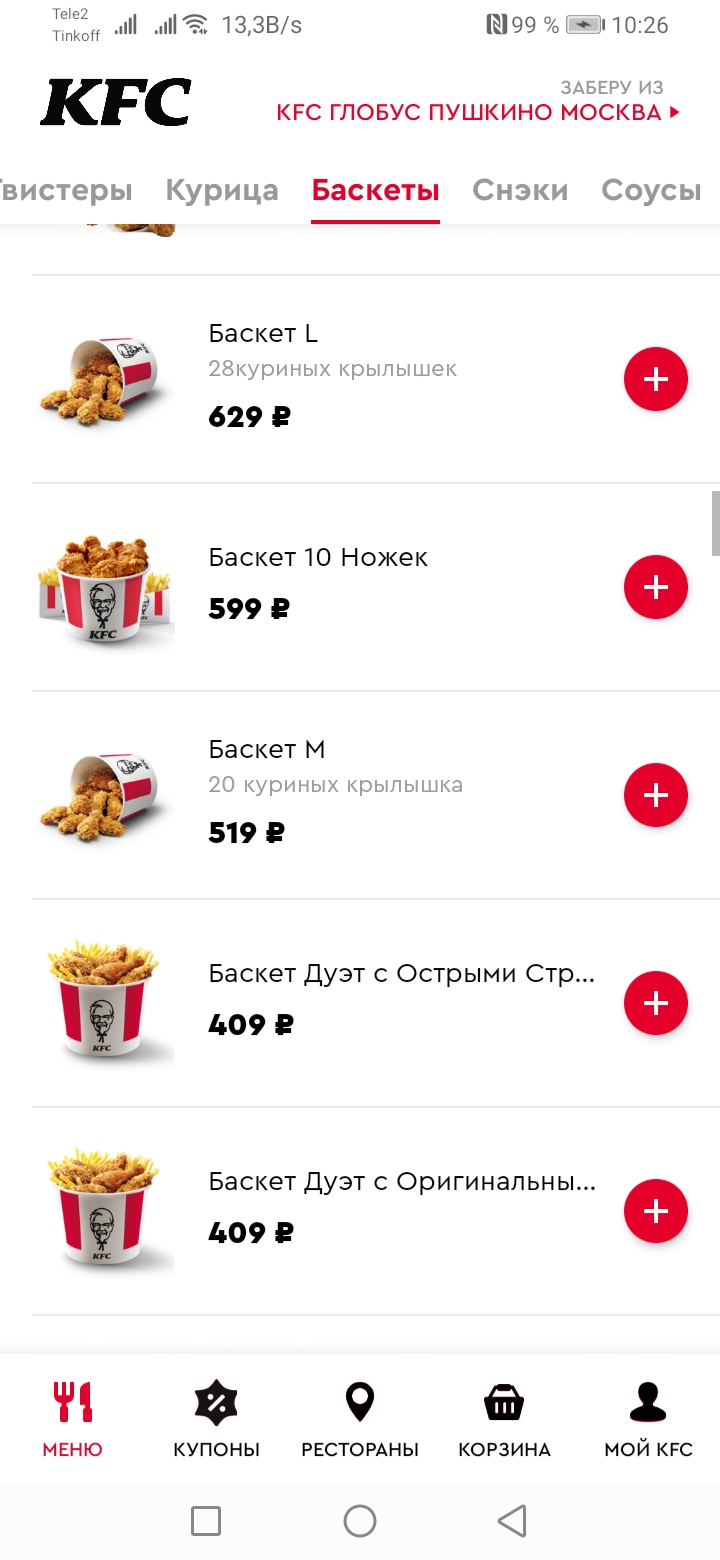The image size is (720, 1560).
Task: Add Баскет M to the cart
Action: click(x=656, y=795)
